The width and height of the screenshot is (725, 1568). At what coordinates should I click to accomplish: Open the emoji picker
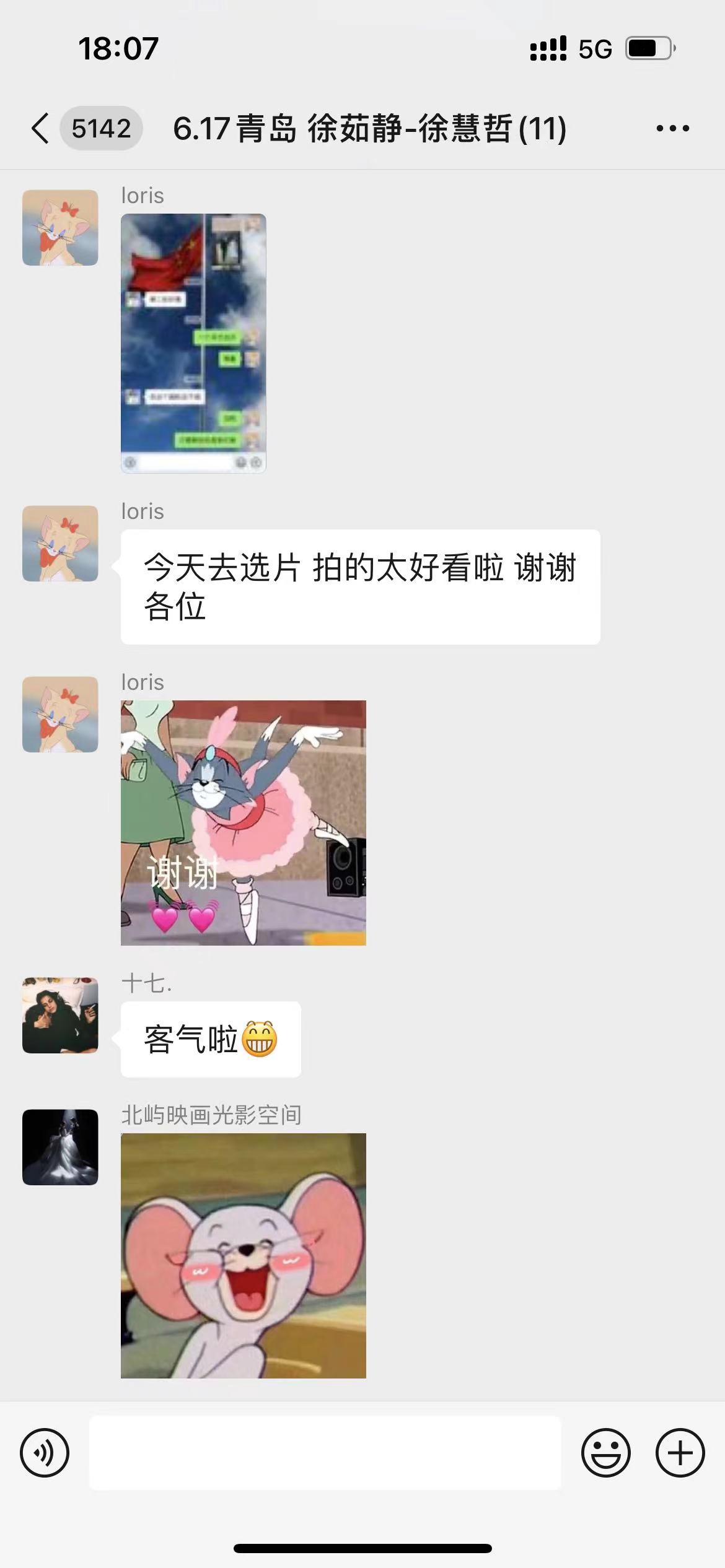pyautogui.click(x=605, y=1452)
